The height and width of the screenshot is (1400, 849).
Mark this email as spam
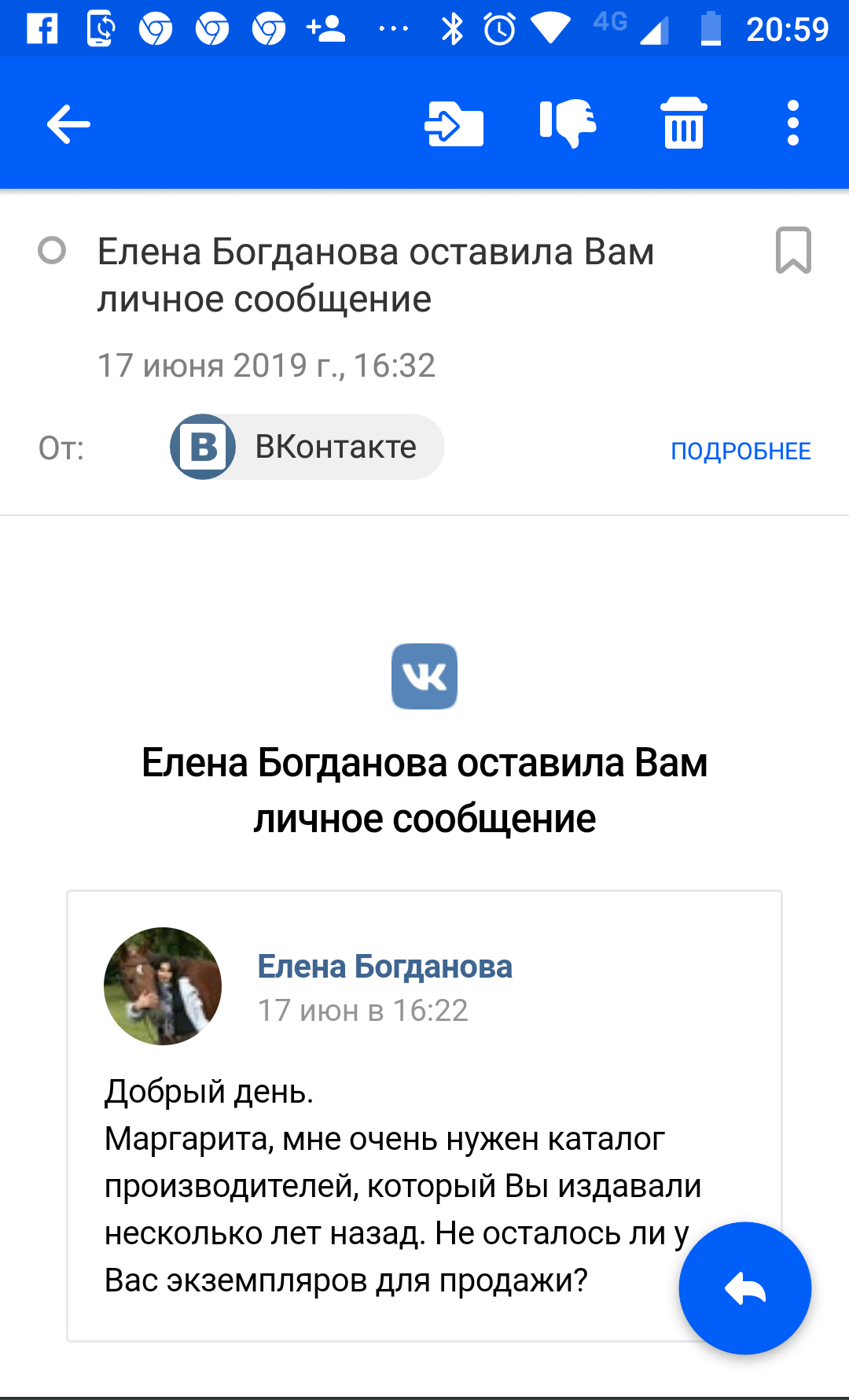(x=568, y=123)
